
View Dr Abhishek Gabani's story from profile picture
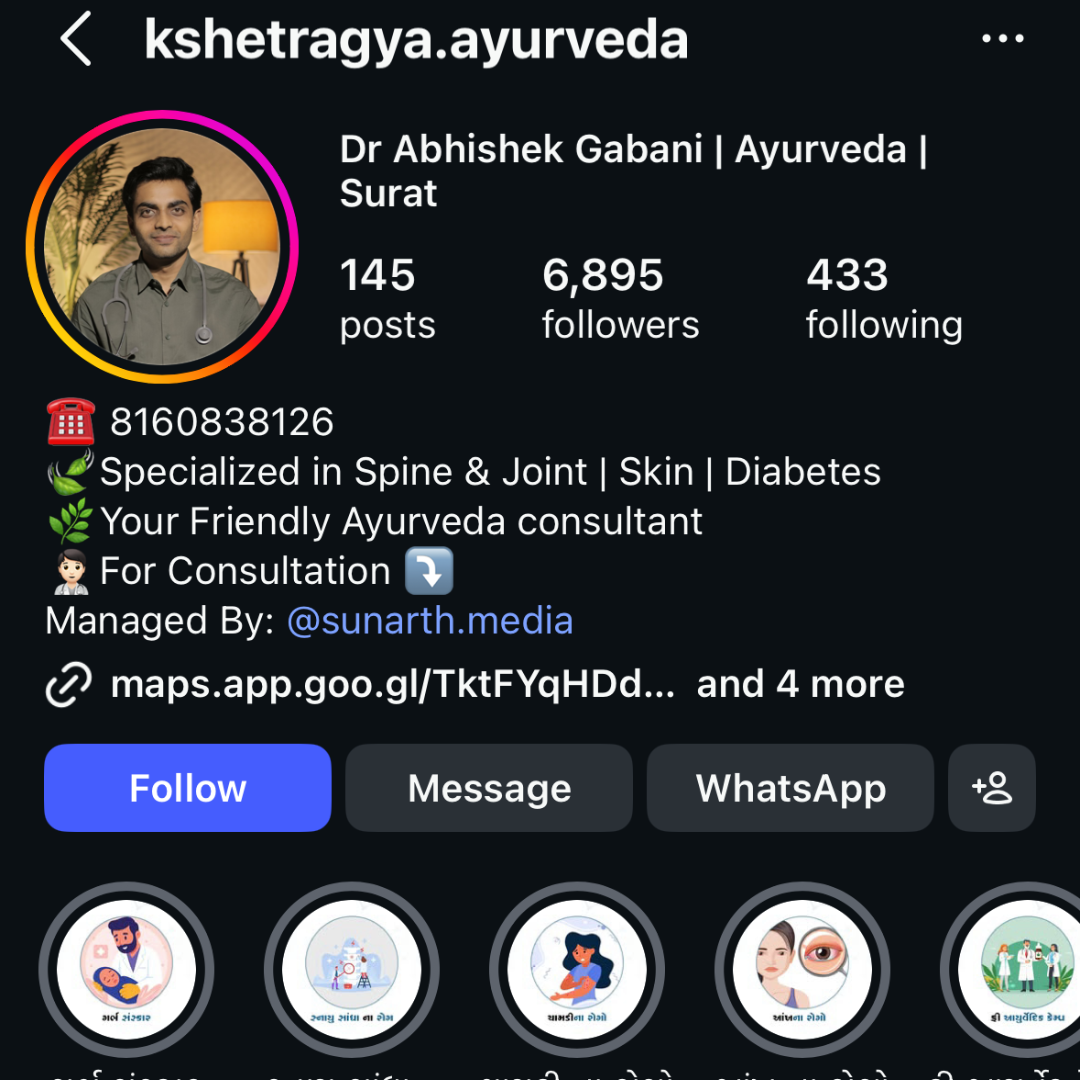162,246
